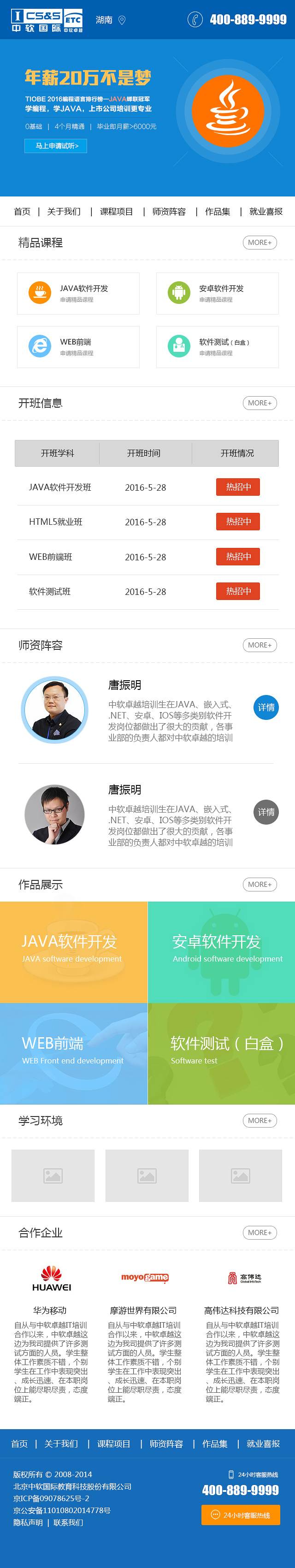The image size is (295, 1568).
Task: Open 就业喜报 in top navigation
Action: 266,211
